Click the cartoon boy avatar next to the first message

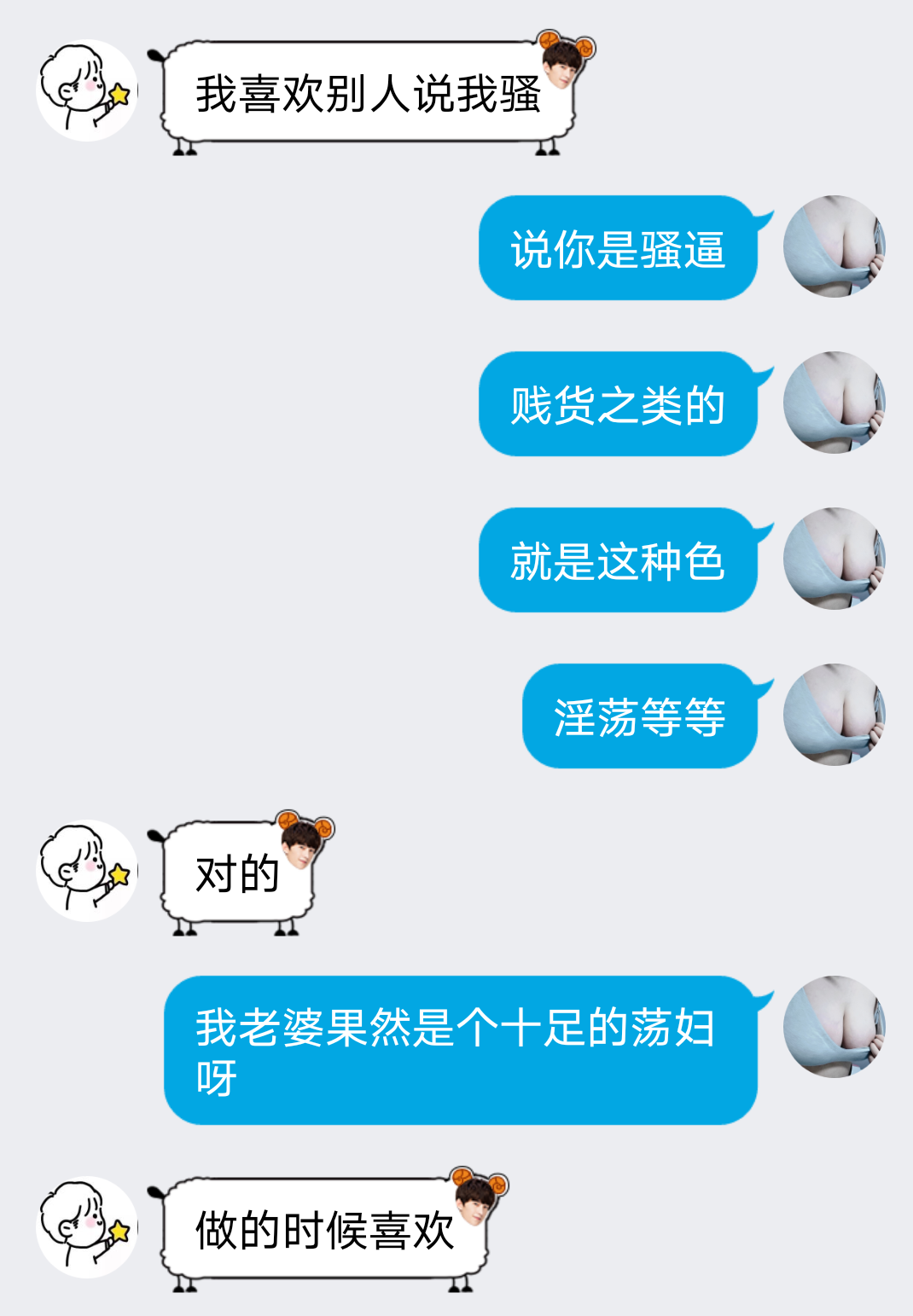click(85, 92)
